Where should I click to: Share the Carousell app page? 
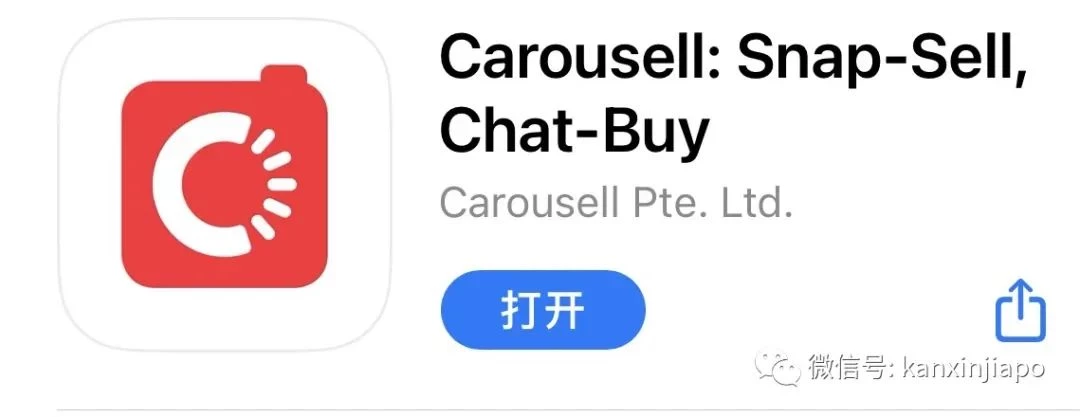1019,311
